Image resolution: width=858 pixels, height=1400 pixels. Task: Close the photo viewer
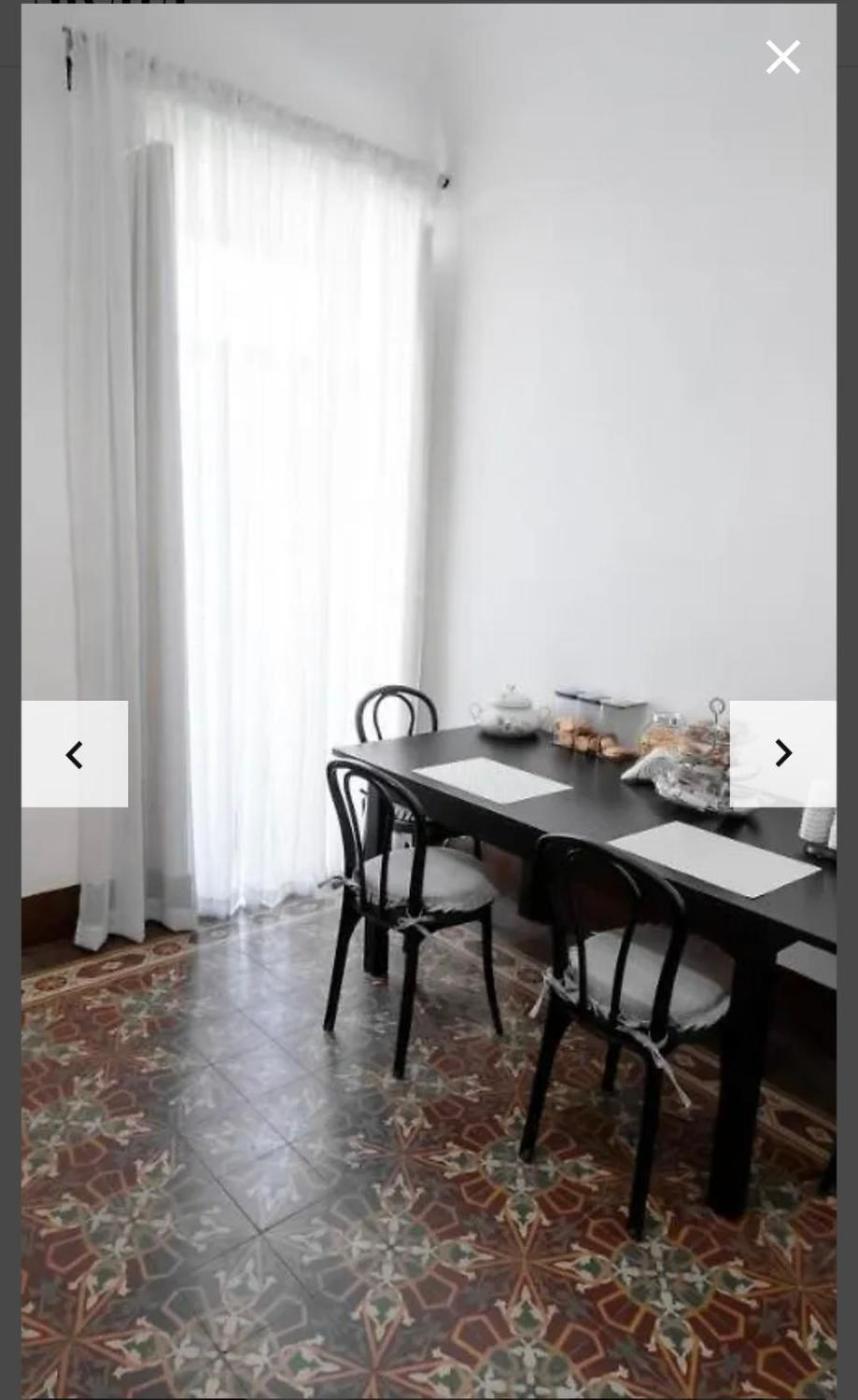[x=782, y=57]
